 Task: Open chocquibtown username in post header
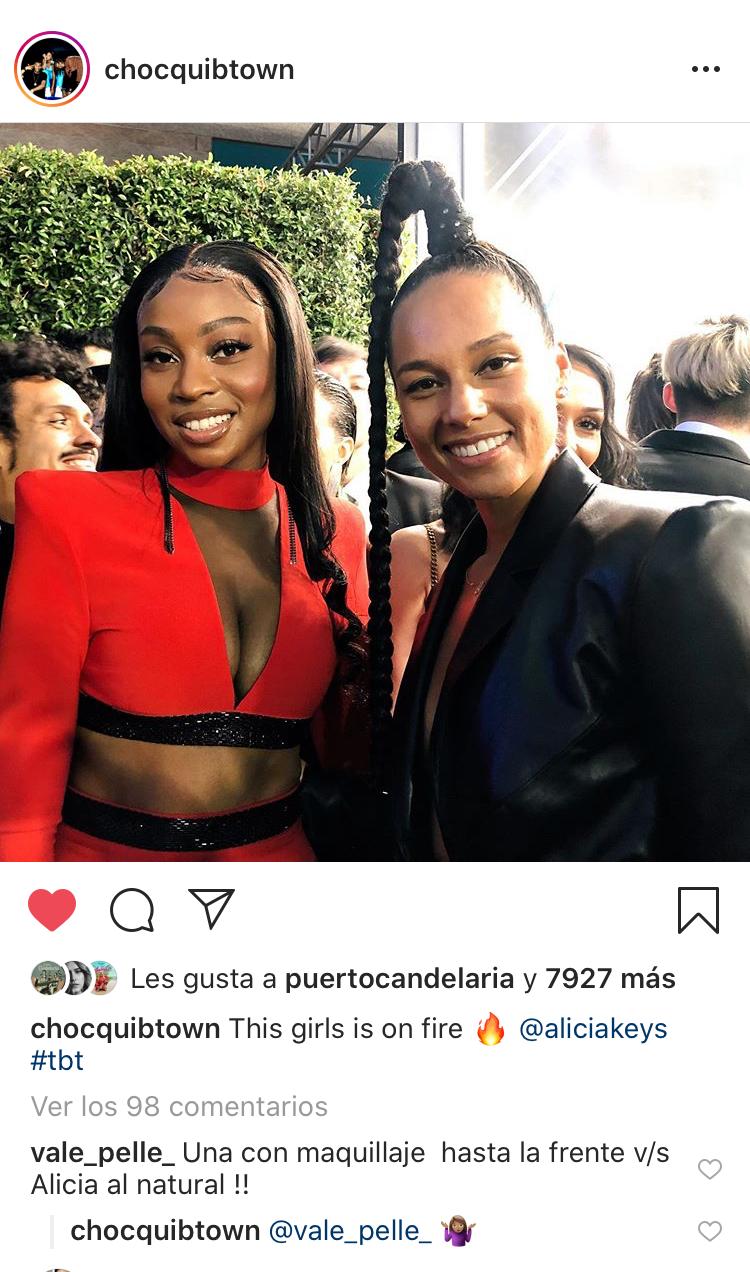pos(199,70)
